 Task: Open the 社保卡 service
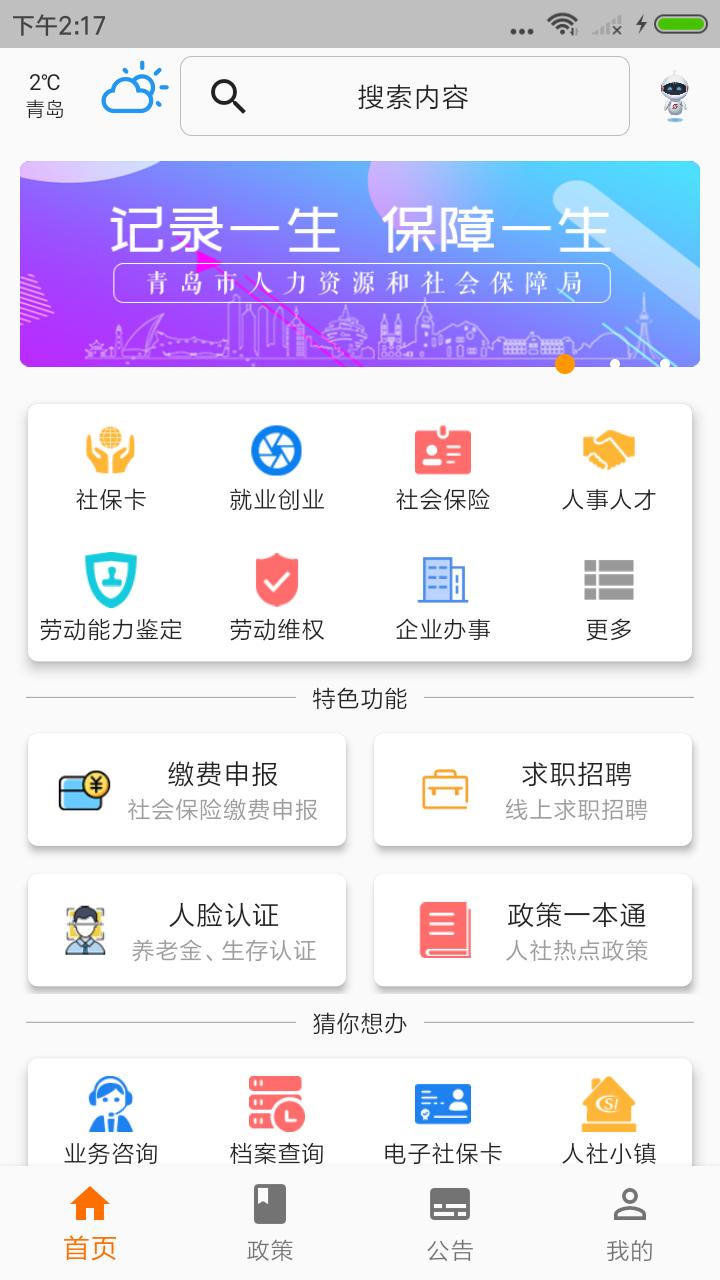point(111,468)
